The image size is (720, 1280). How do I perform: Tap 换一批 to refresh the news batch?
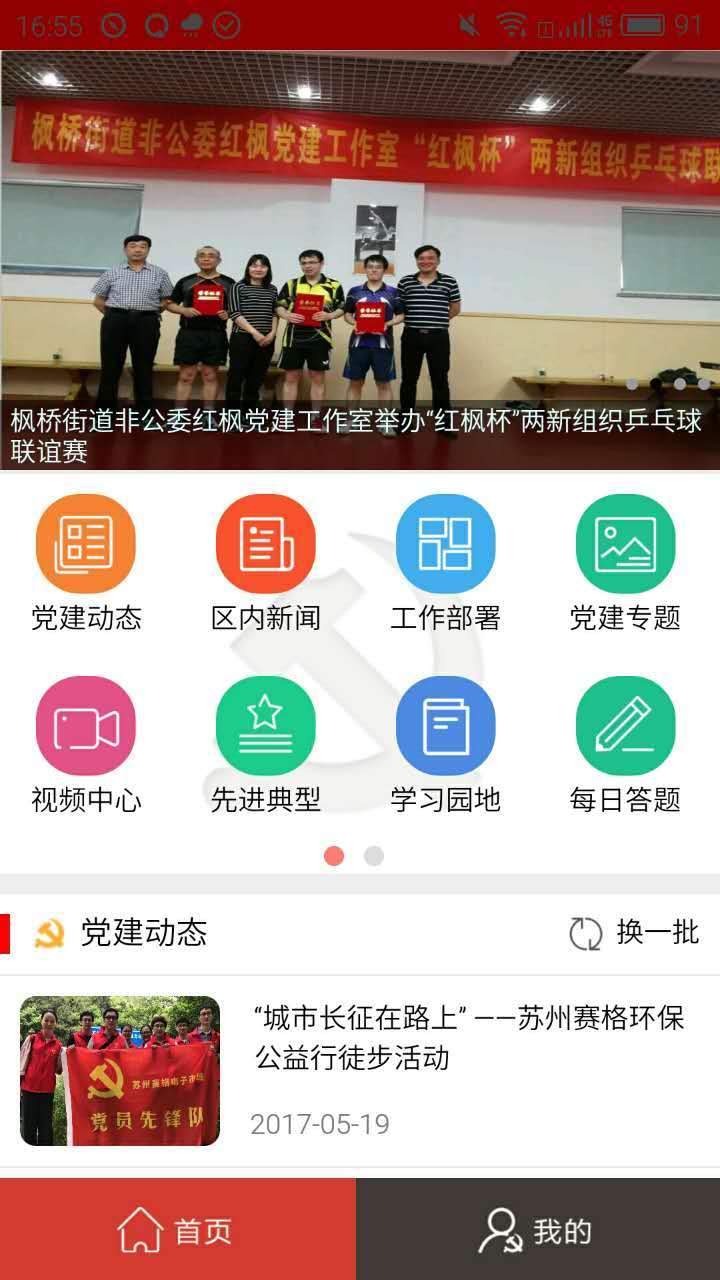634,933
